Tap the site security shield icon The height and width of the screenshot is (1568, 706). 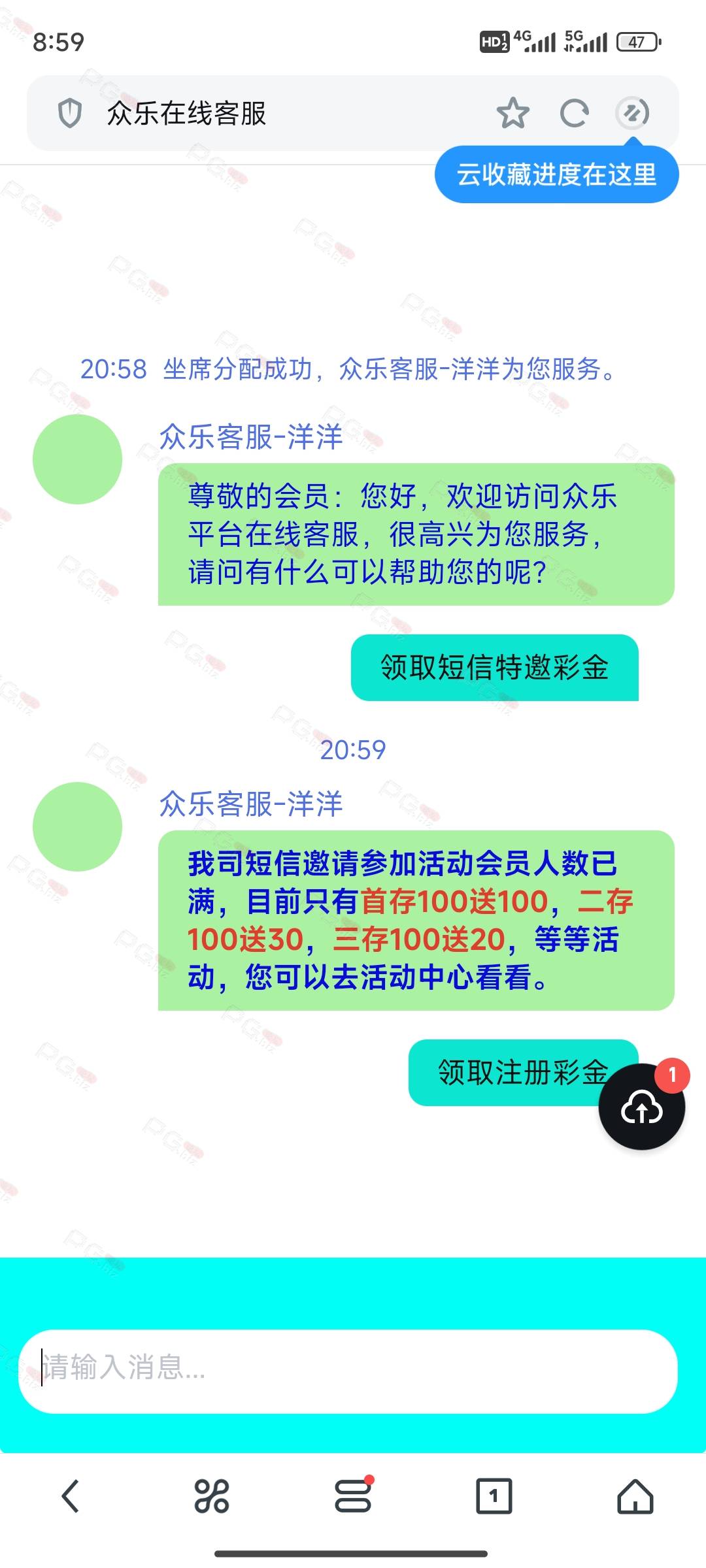pyautogui.click(x=70, y=113)
